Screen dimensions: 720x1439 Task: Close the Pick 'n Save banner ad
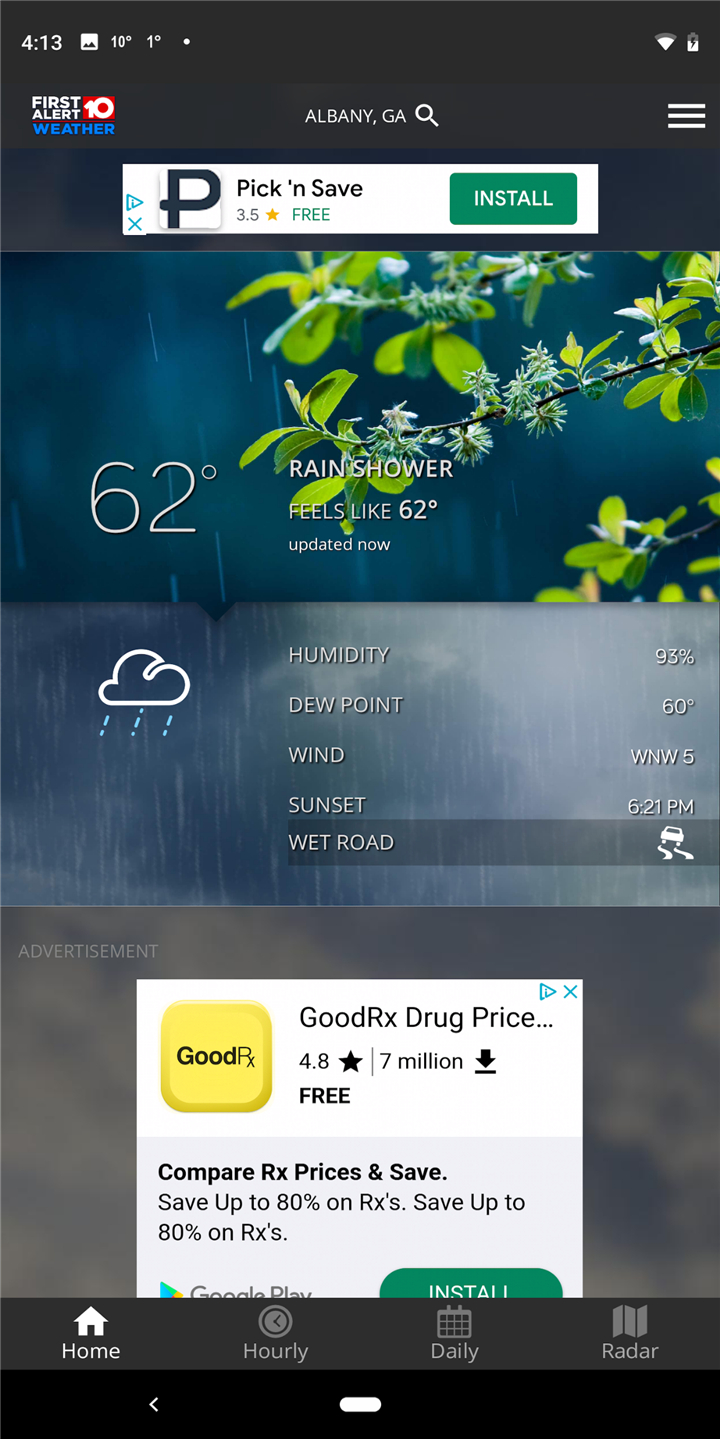click(x=135, y=224)
